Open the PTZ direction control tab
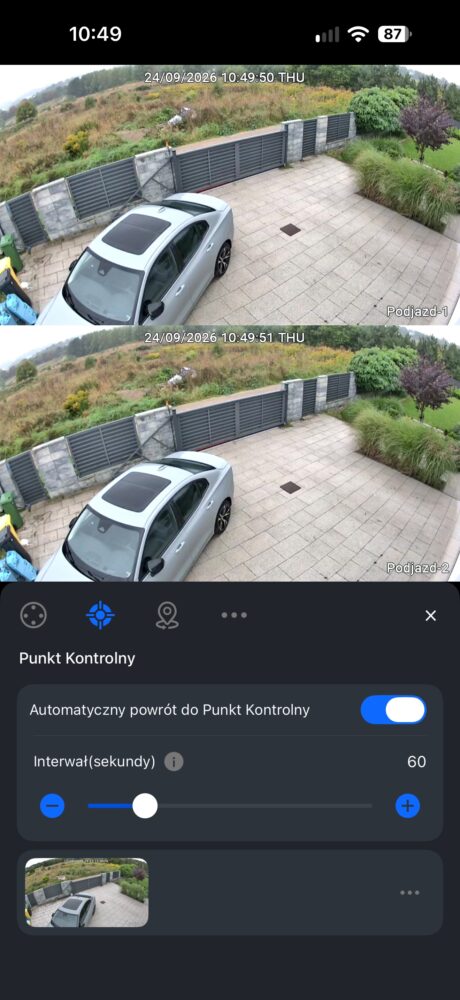The width and height of the screenshot is (460, 1000). coord(33,615)
